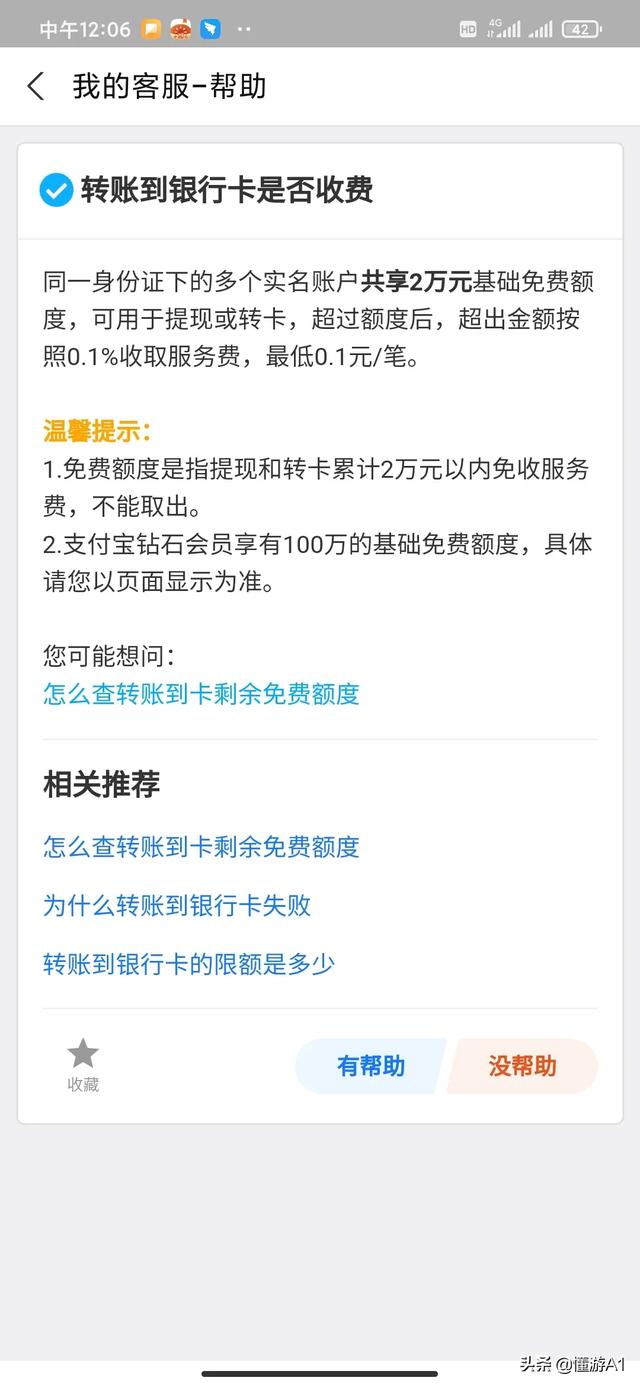Open 转账到银行卡的限额是多少 link
Screen dimensions: 640x1387
point(188,964)
